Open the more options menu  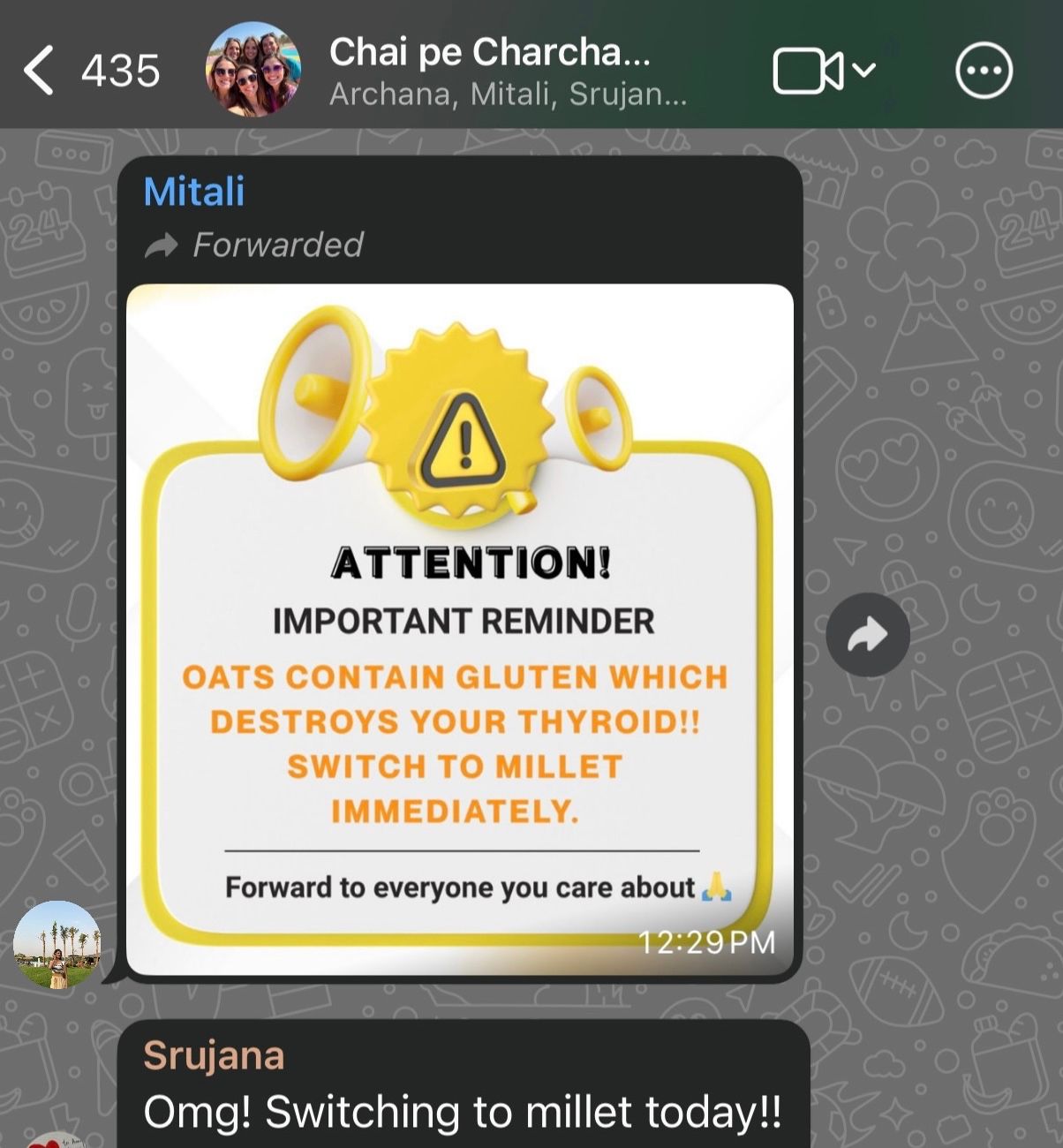[984, 71]
